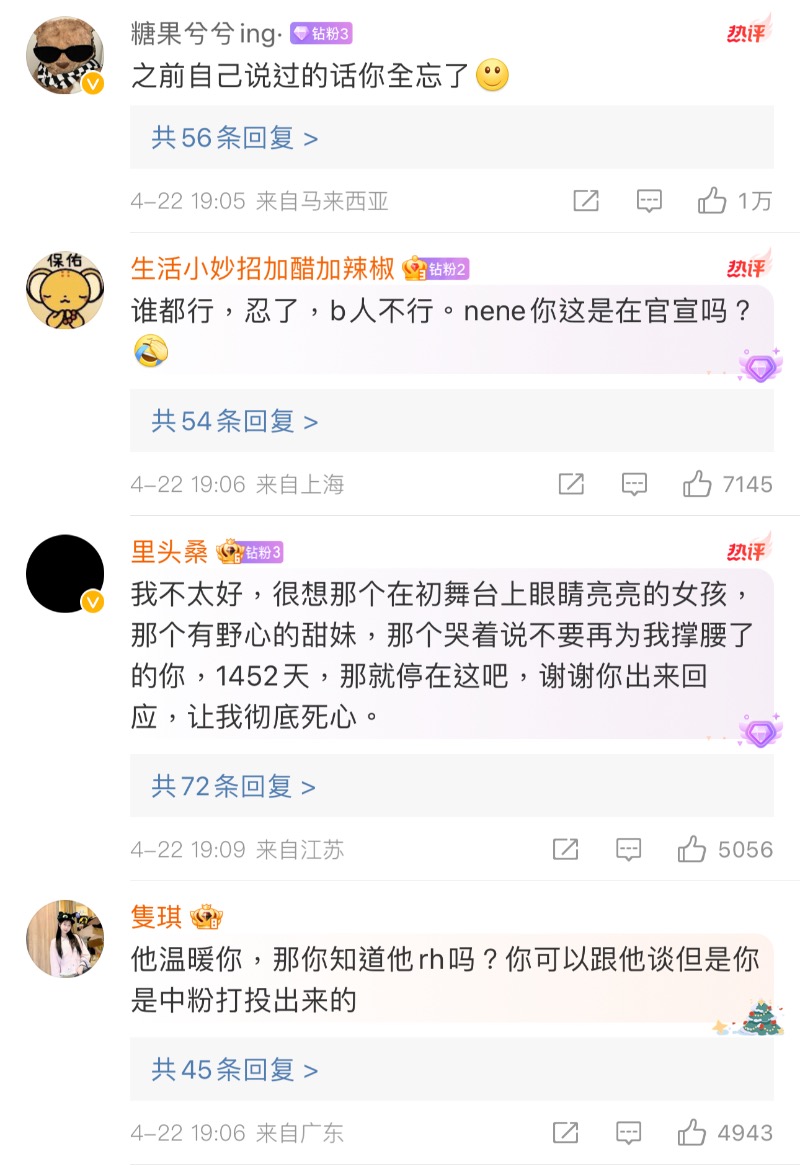Repost 生活小妙招加醋加辣椒's comment

pyautogui.click(x=571, y=485)
